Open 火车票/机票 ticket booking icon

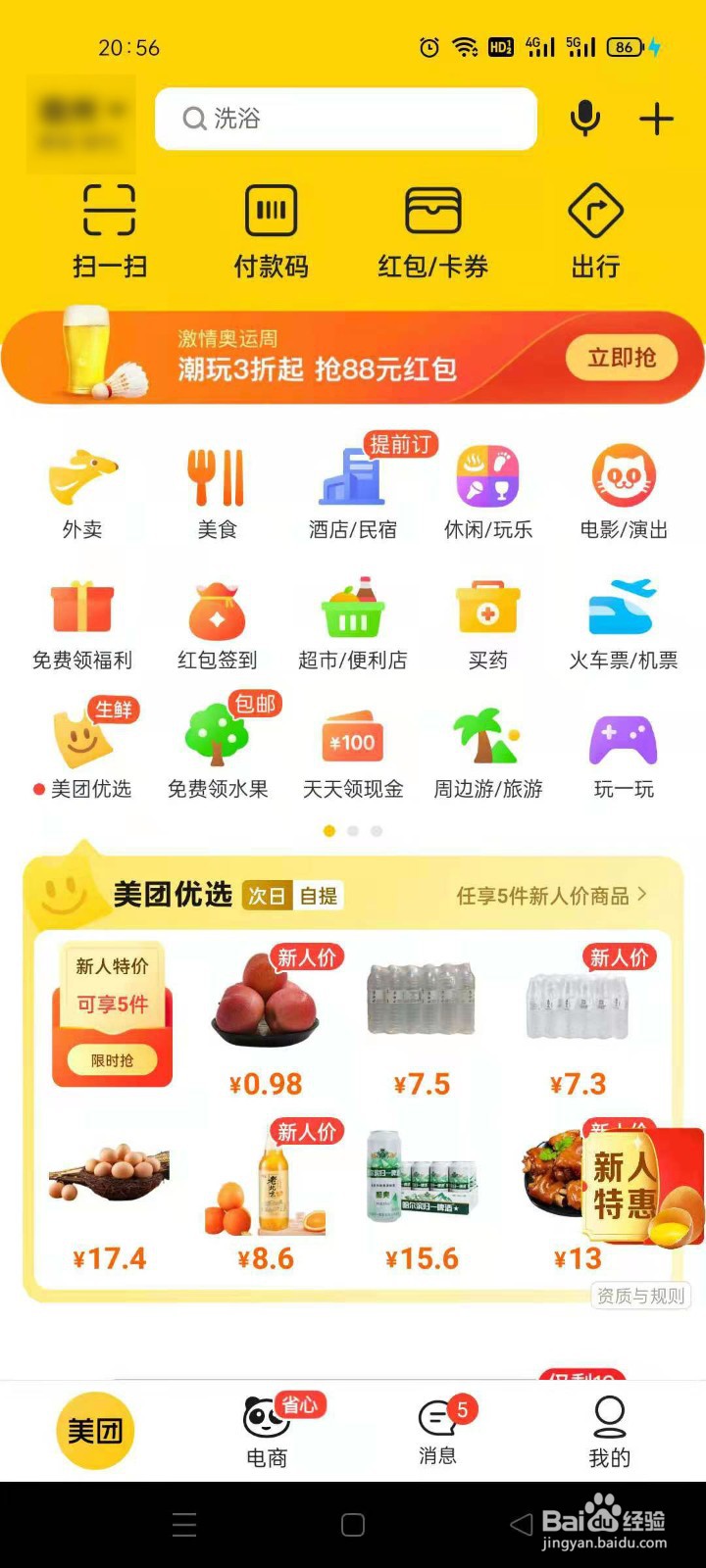(623, 624)
